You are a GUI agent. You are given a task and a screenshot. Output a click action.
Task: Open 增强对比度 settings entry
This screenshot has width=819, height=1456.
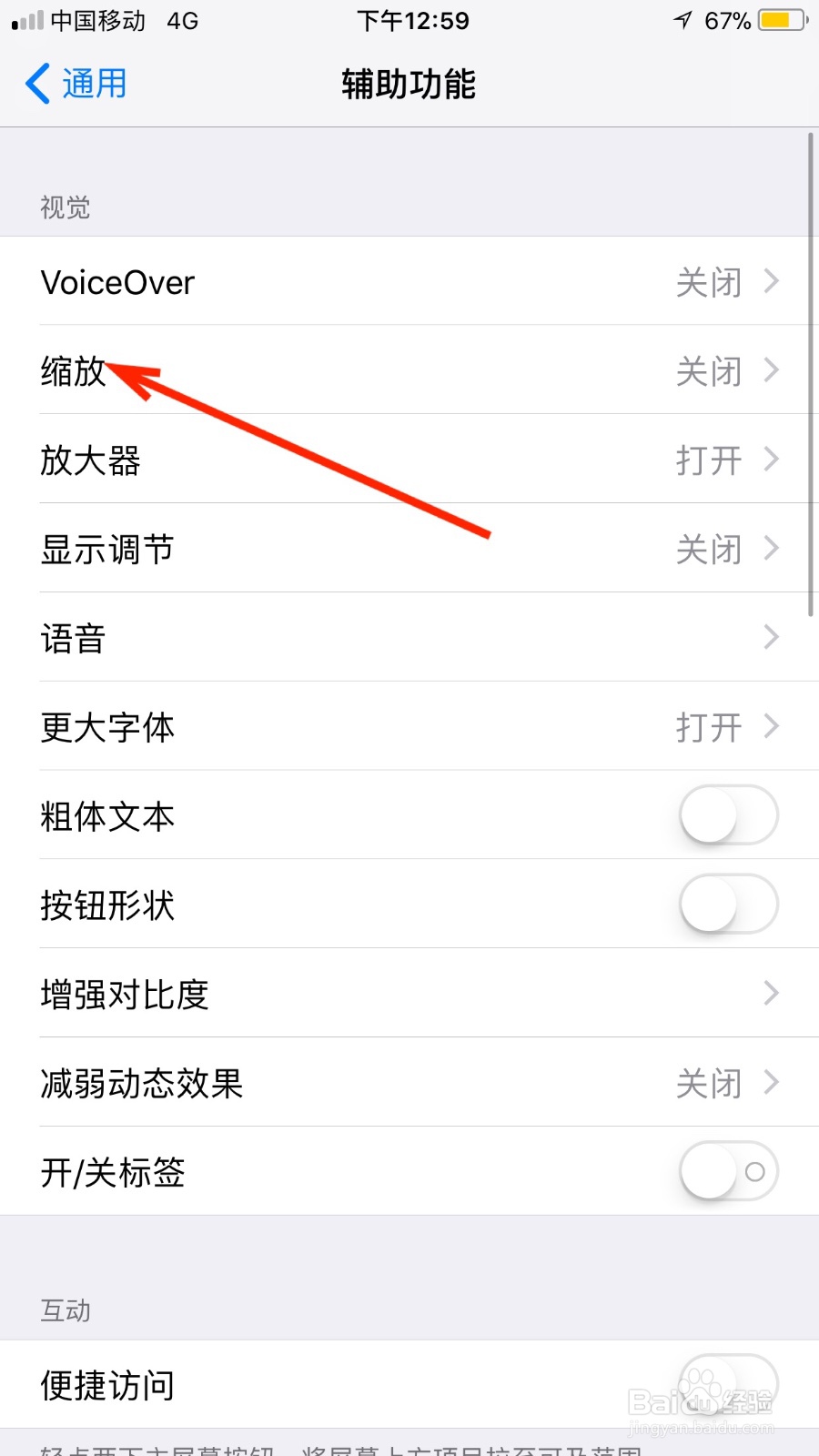770,994
